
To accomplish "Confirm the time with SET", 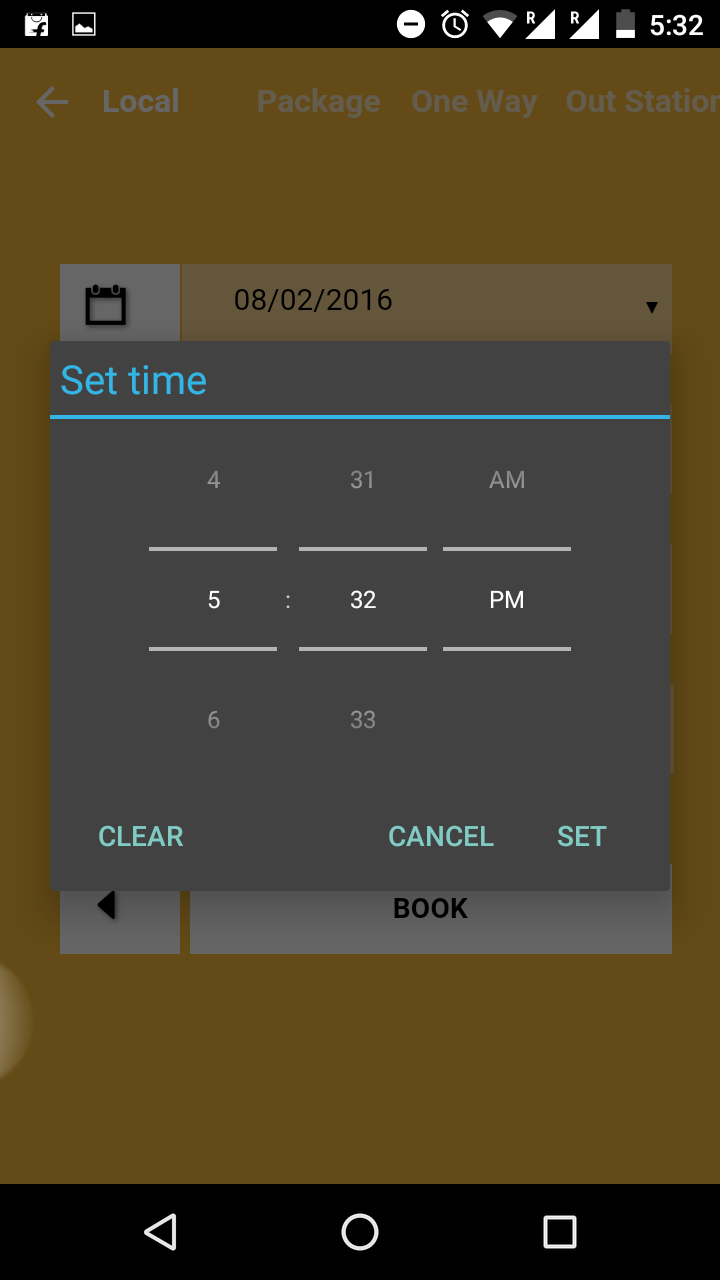I will pos(581,836).
